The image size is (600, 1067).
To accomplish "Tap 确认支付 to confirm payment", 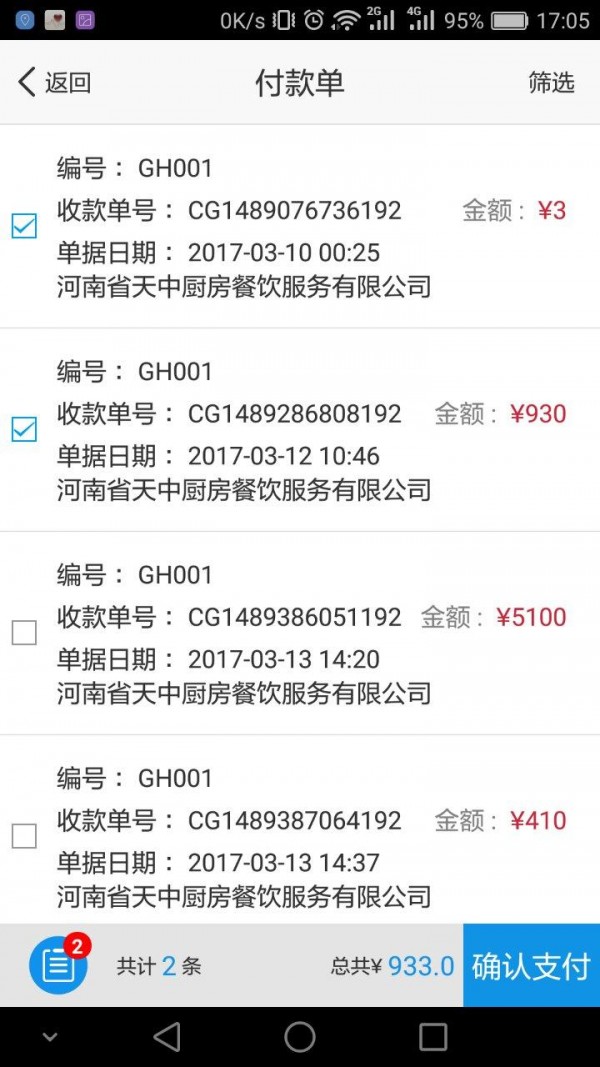I will point(531,966).
